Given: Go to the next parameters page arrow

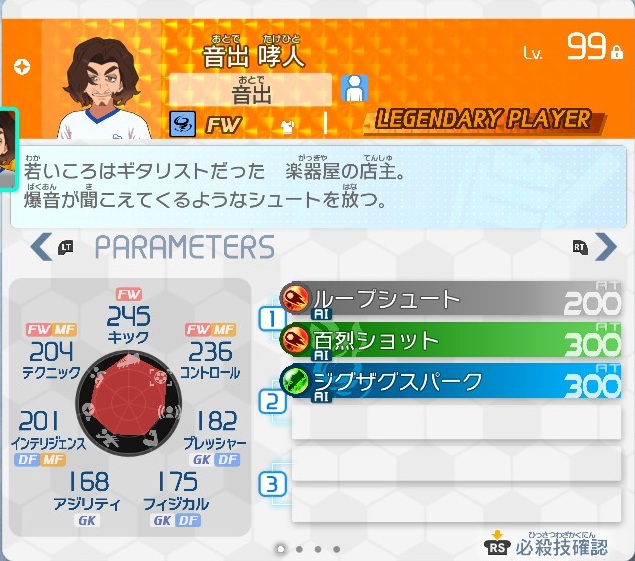Looking at the screenshot, I should pos(605,246).
